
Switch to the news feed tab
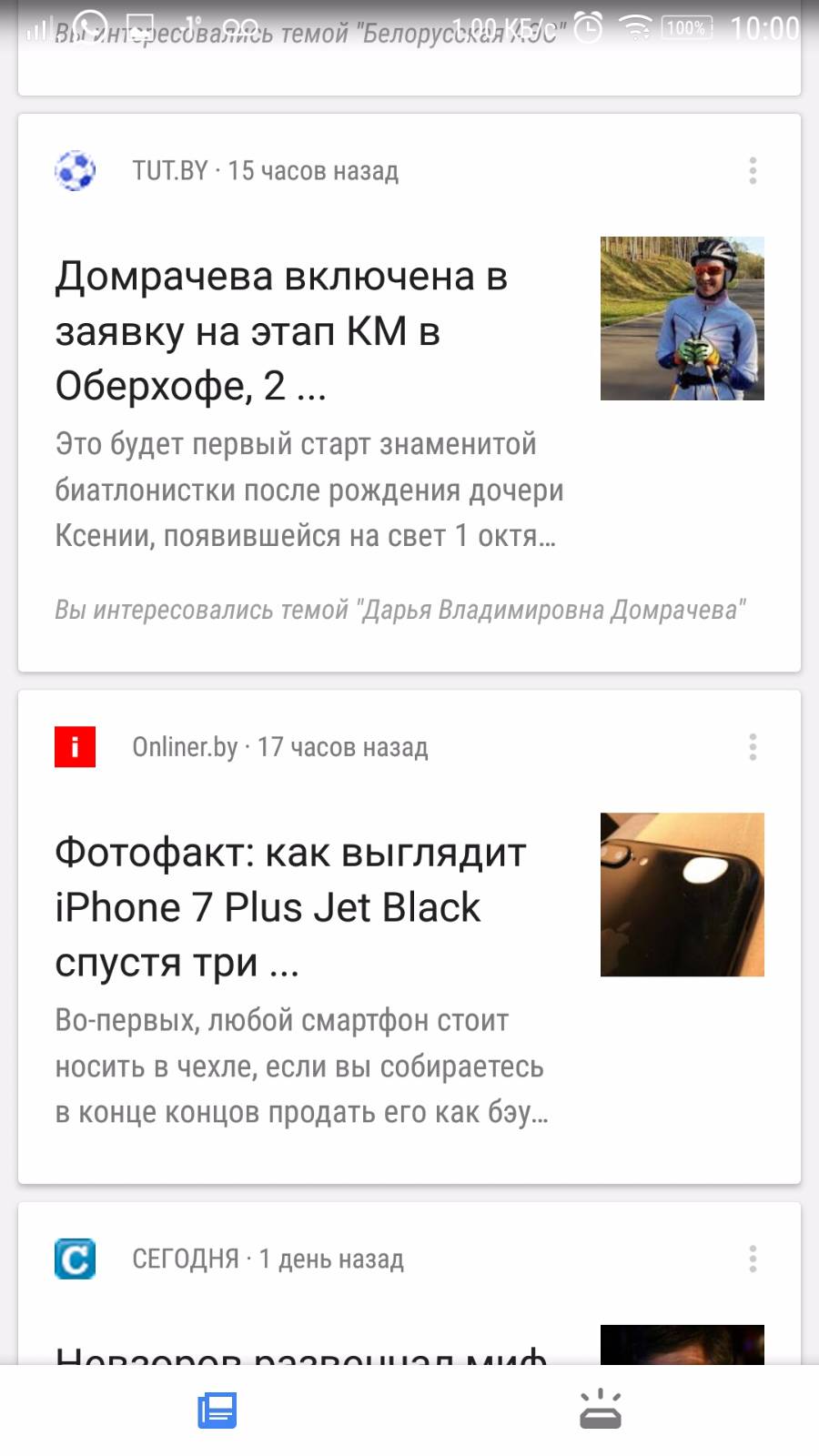pos(217,1411)
